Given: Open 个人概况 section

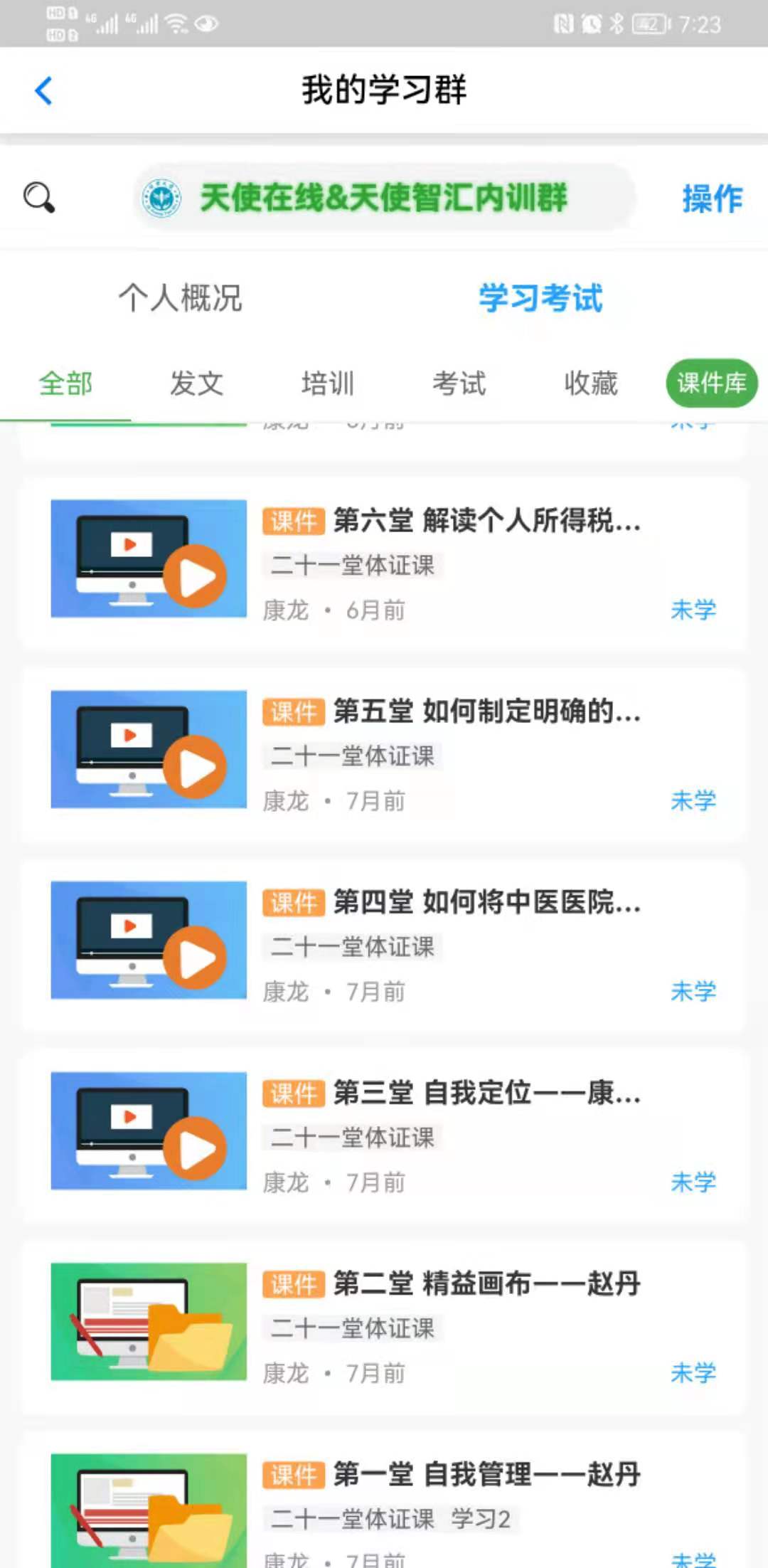Looking at the screenshot, I should (180, 299).
